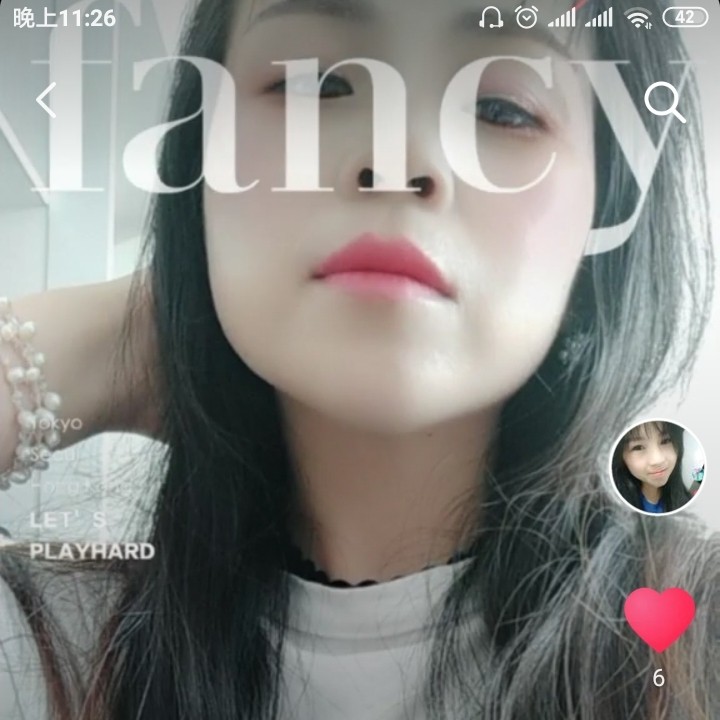Open the search magnifier icon

pos(664,102)
